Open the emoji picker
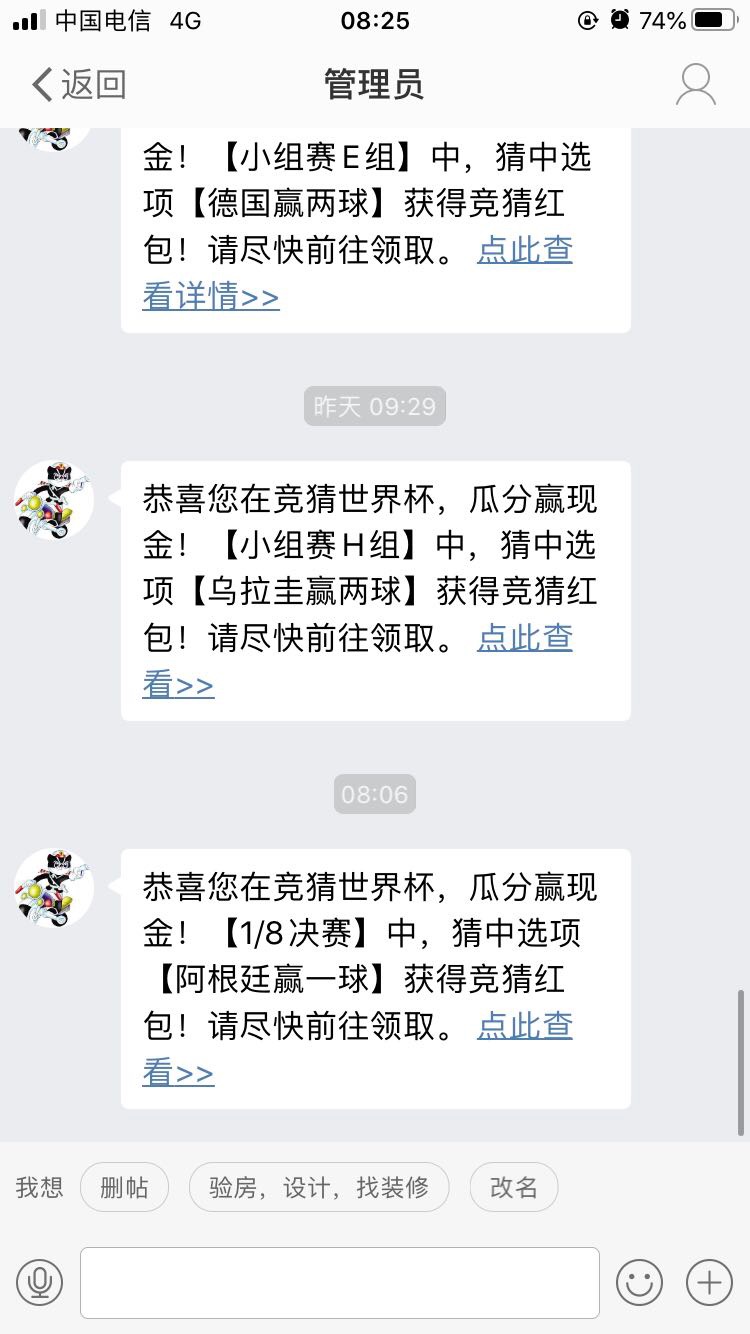Viewport: 750px width, 1334px height. click(x=639, y=1282)
